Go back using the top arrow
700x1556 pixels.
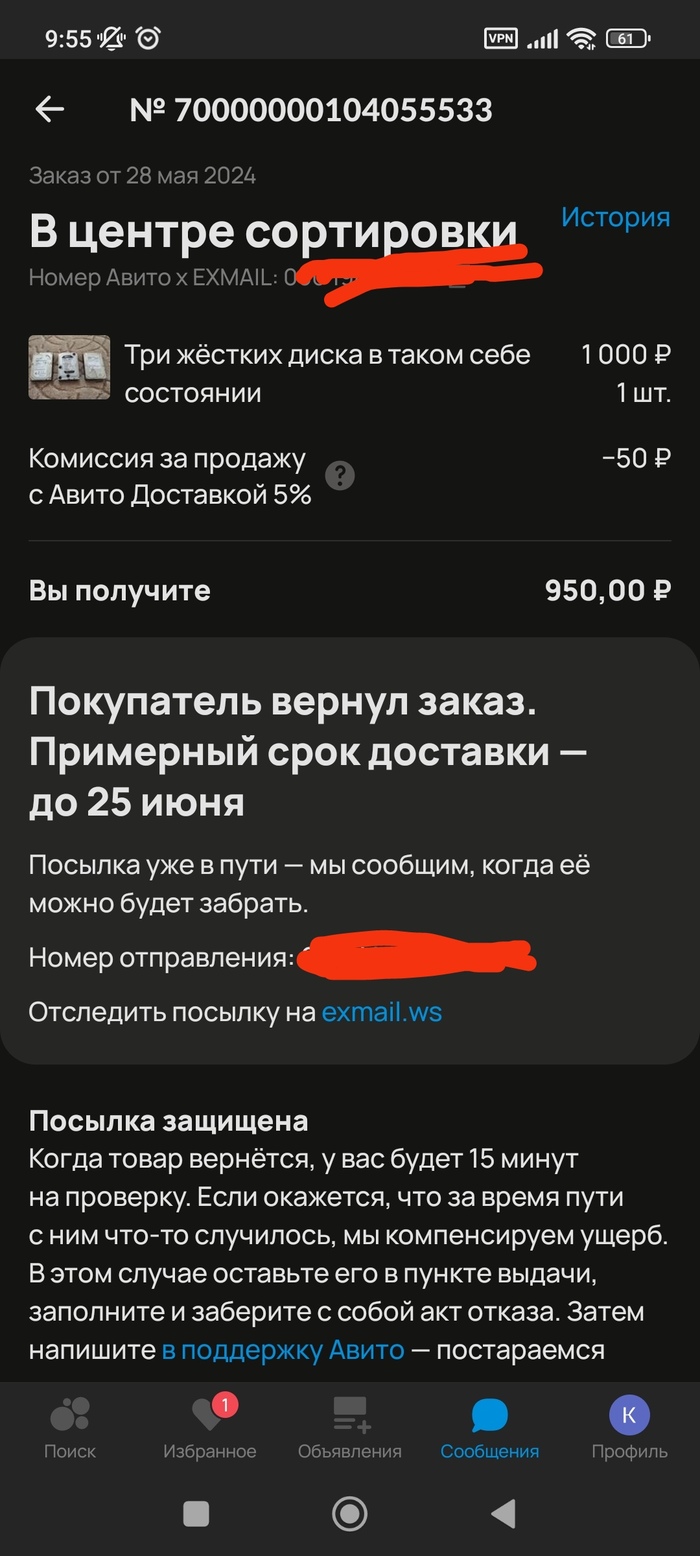[x=49, y=110]
